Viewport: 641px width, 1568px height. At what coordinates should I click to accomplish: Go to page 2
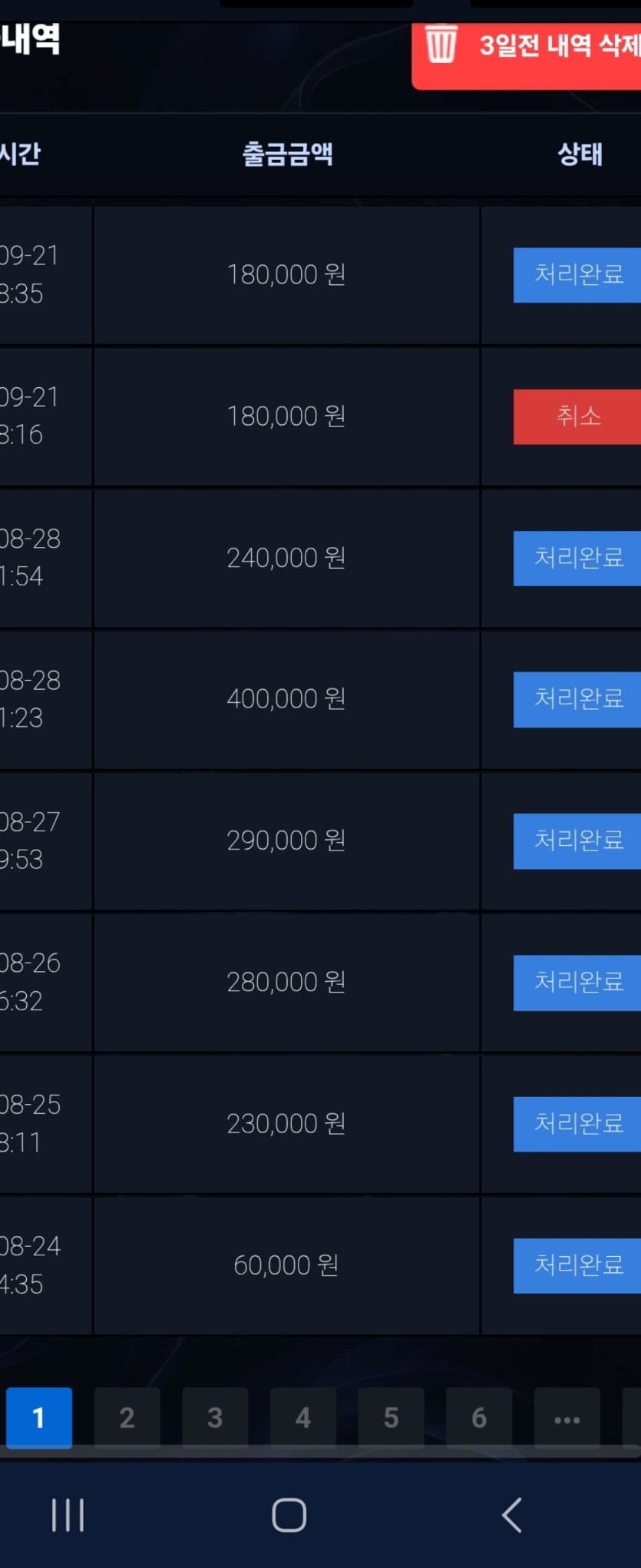[127, 1417]
